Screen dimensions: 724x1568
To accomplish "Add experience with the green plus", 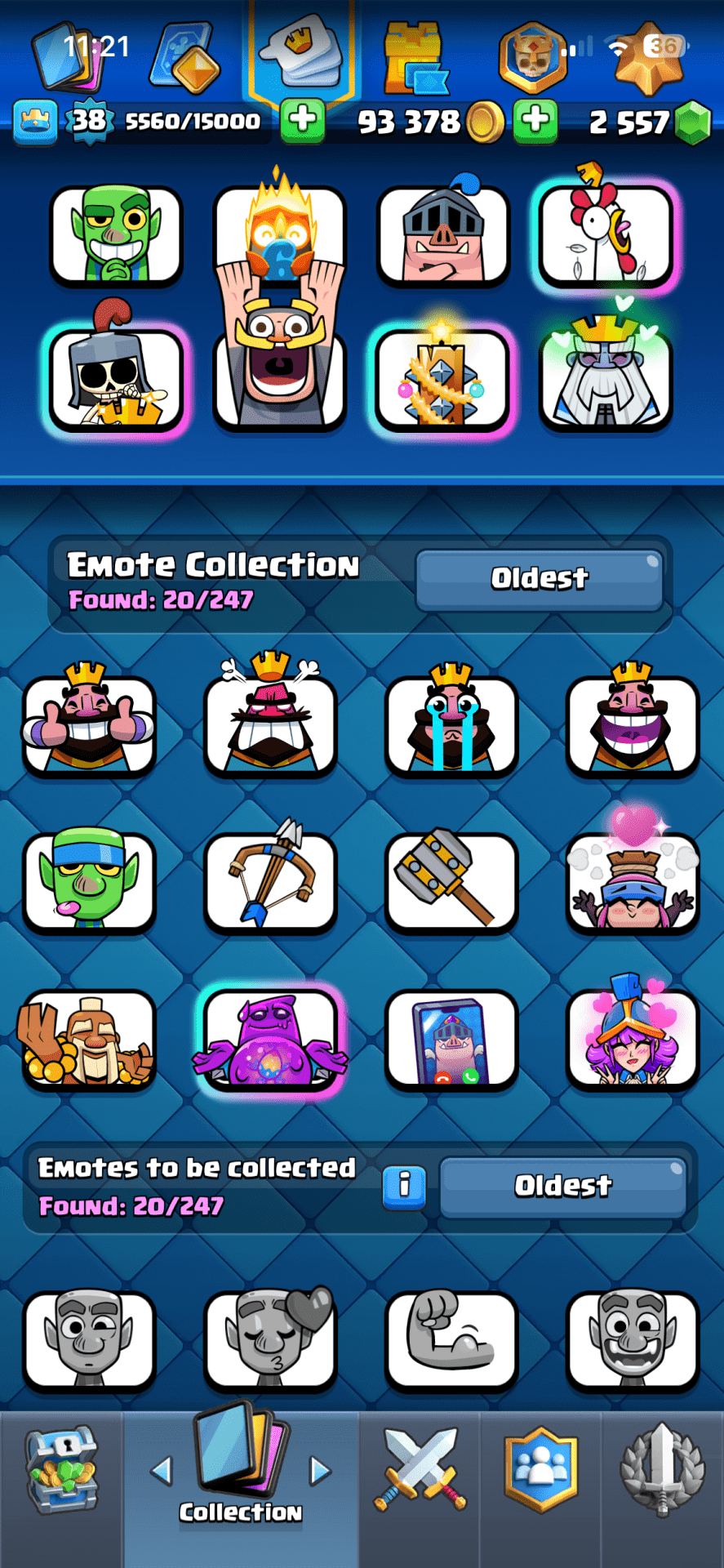I will point(302,120).
